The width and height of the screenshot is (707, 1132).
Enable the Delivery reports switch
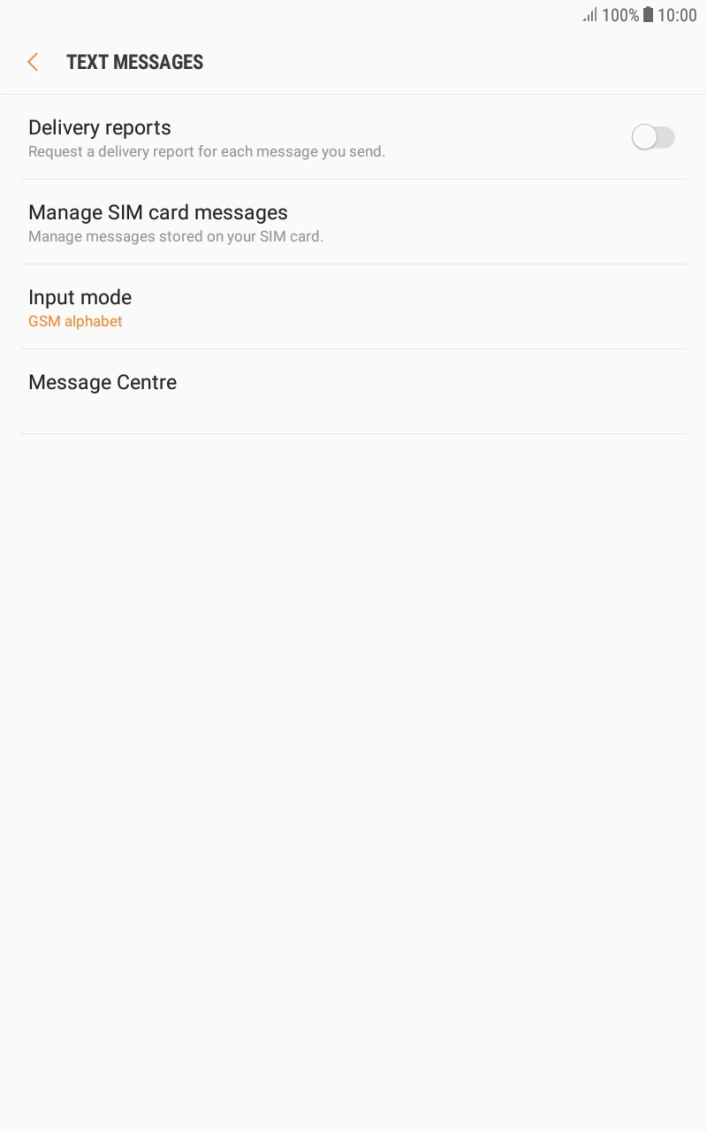[653, 137]
